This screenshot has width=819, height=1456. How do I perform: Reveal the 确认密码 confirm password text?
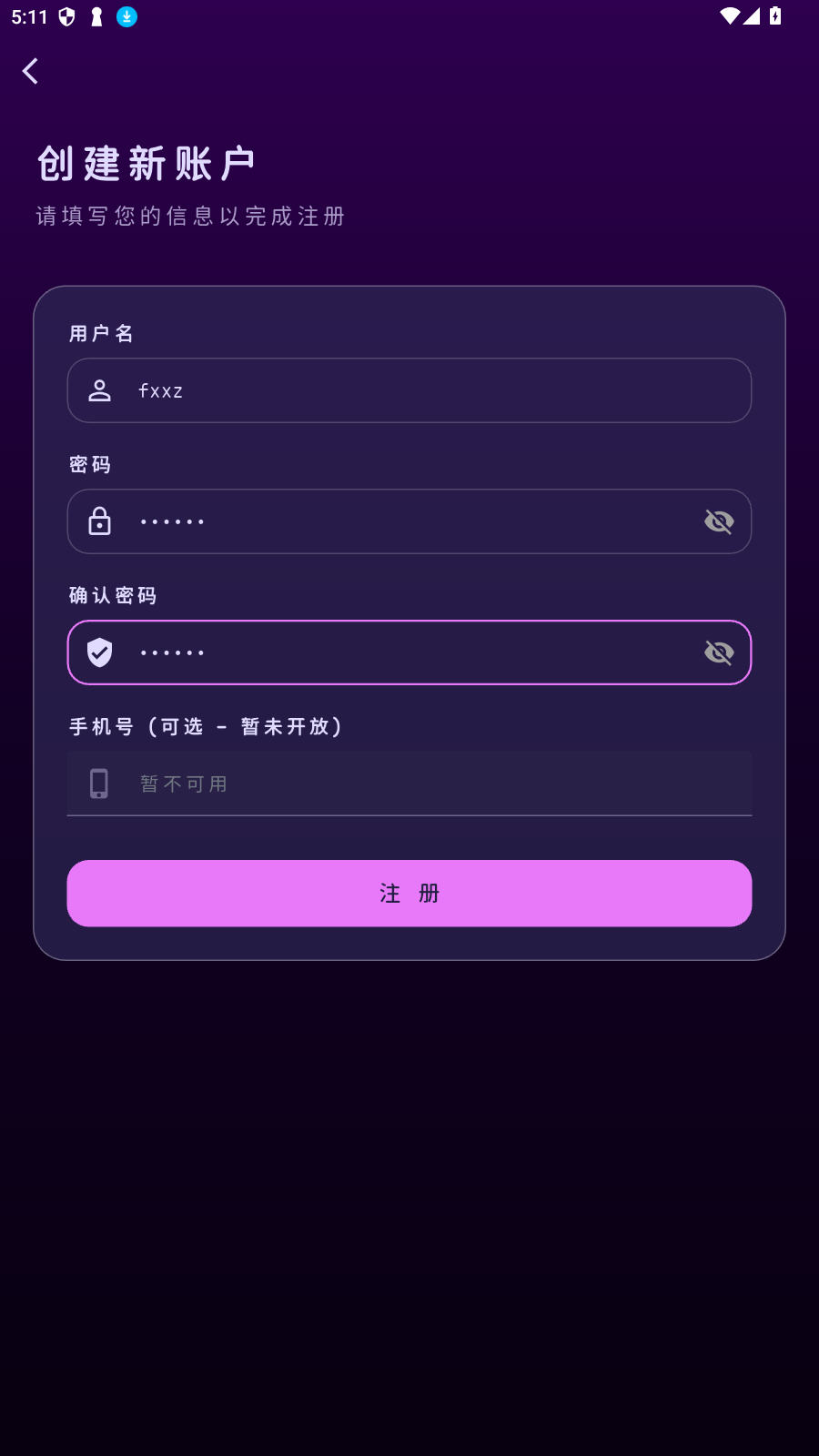click(719, 652)
